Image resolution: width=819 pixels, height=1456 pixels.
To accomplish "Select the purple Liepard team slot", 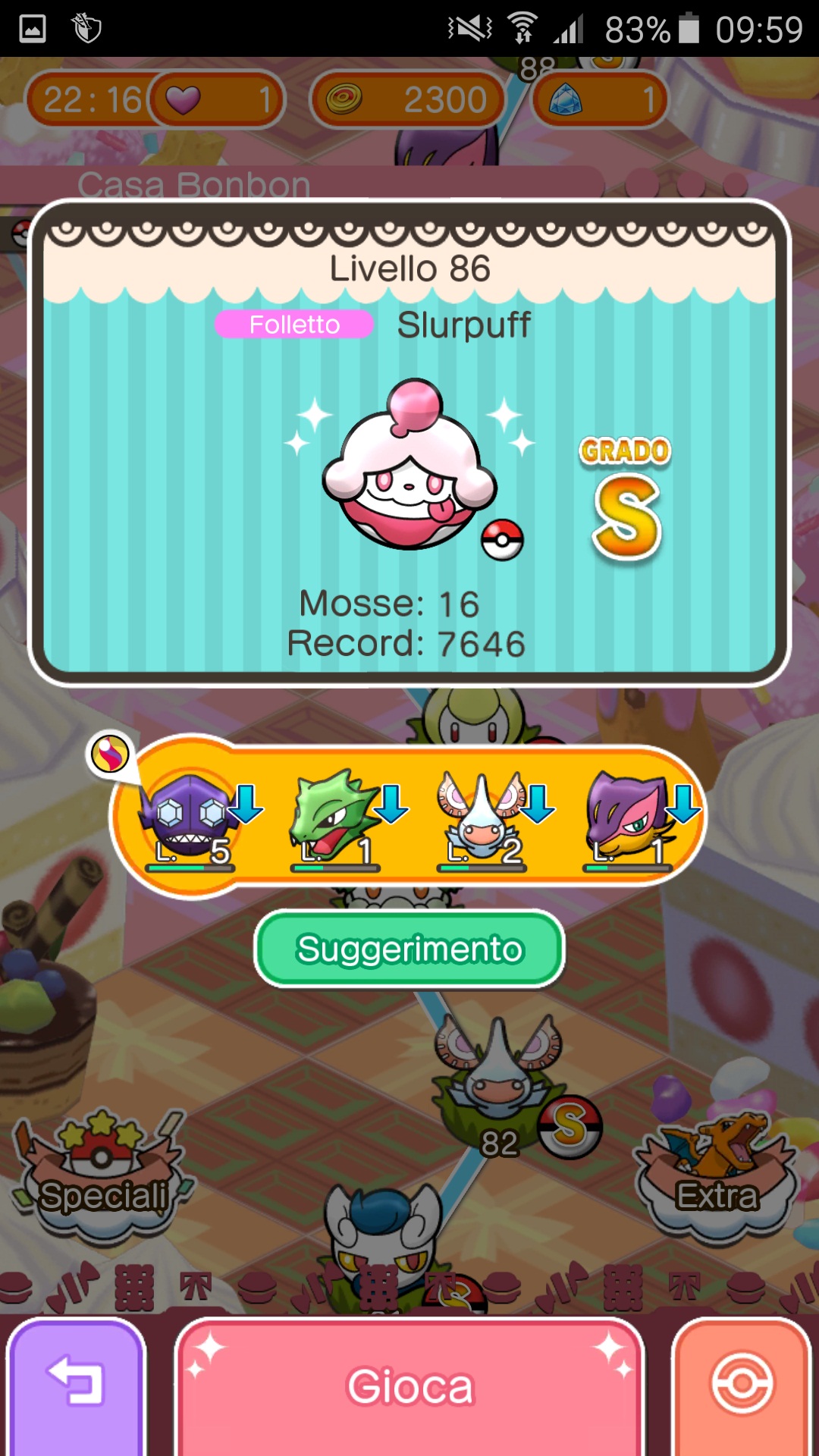I will [x=628, y=819].
